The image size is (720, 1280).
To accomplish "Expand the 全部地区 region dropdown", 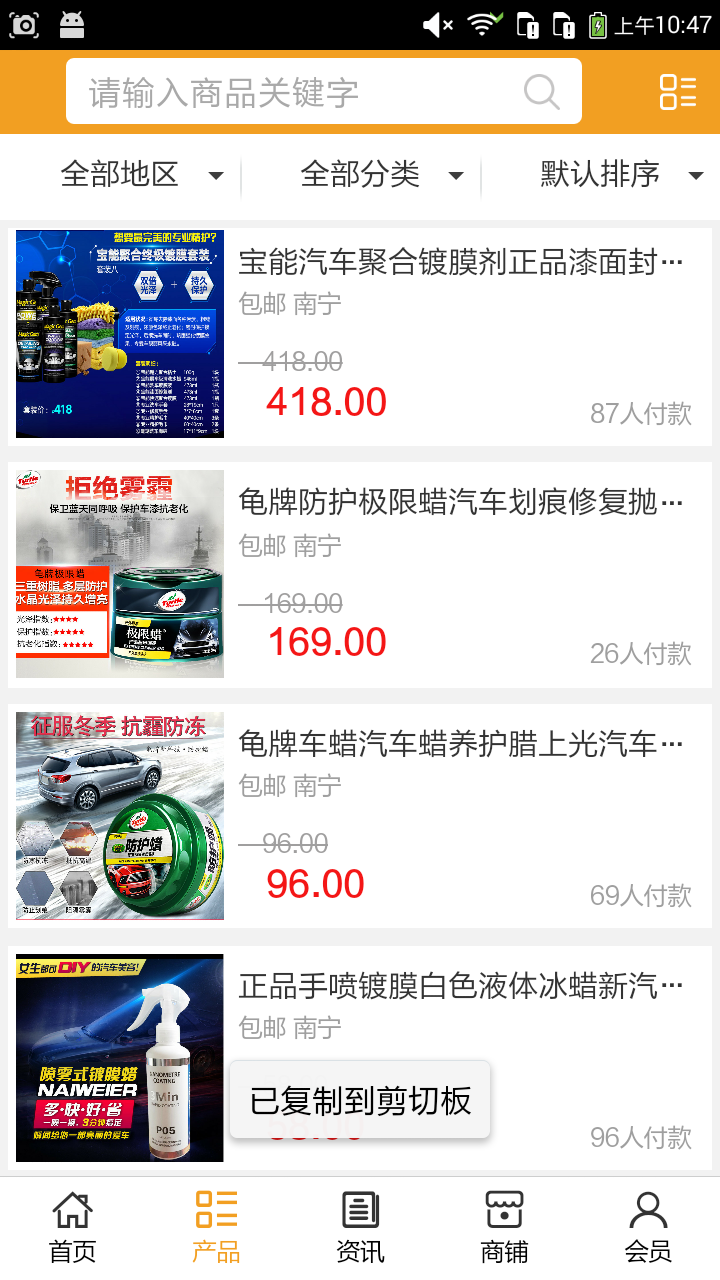I will [140, 175].
